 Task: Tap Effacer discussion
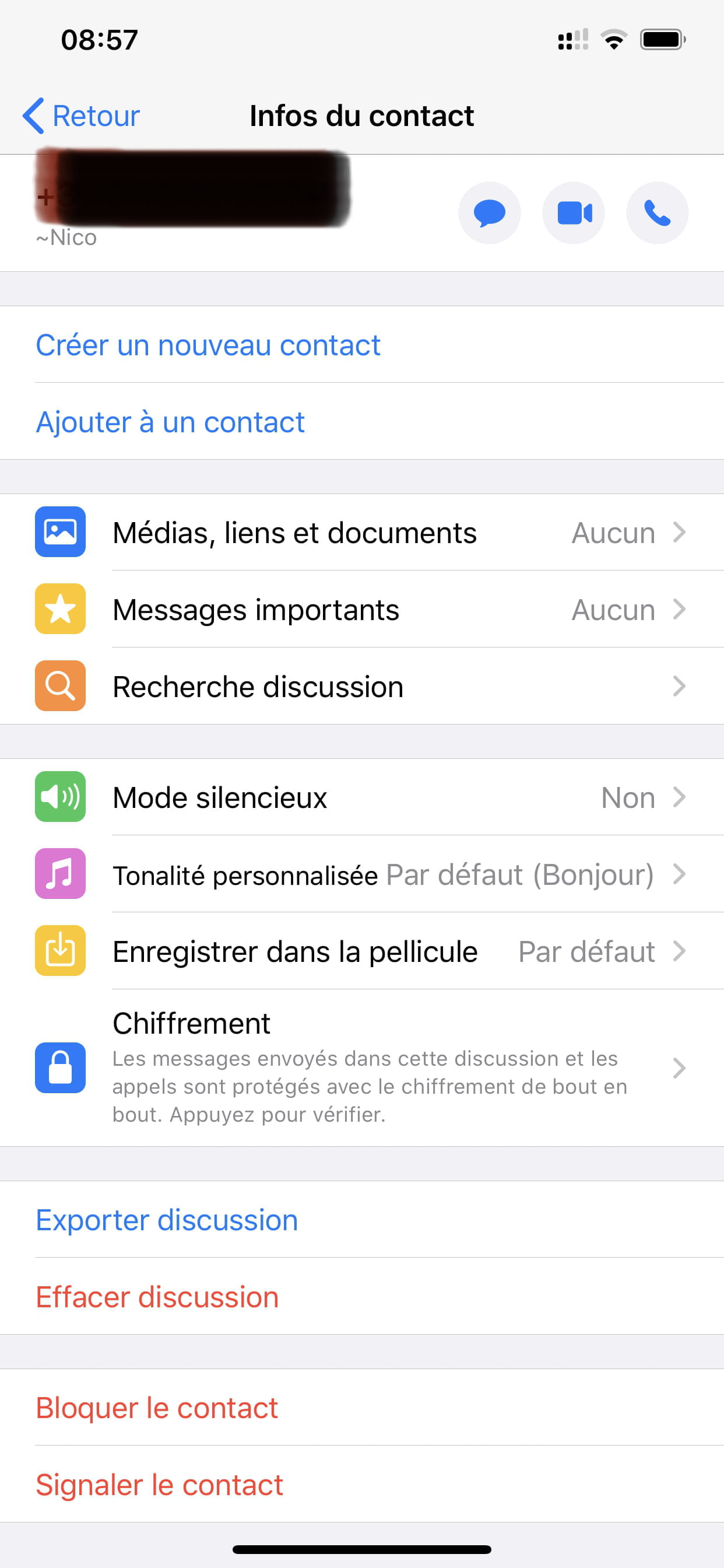pyautogui.click(x=362, y=1297)
